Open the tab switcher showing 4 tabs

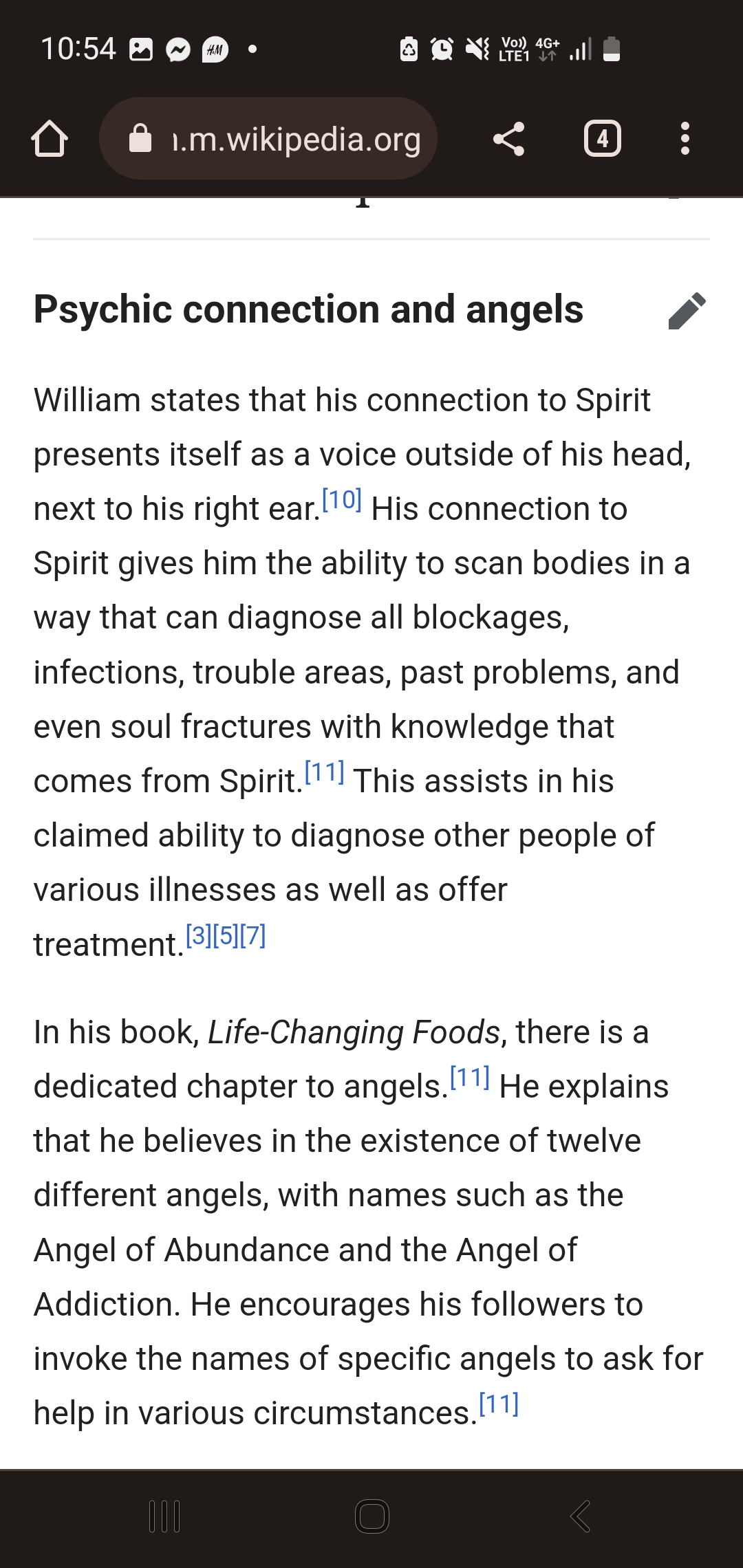coord(603,139)
